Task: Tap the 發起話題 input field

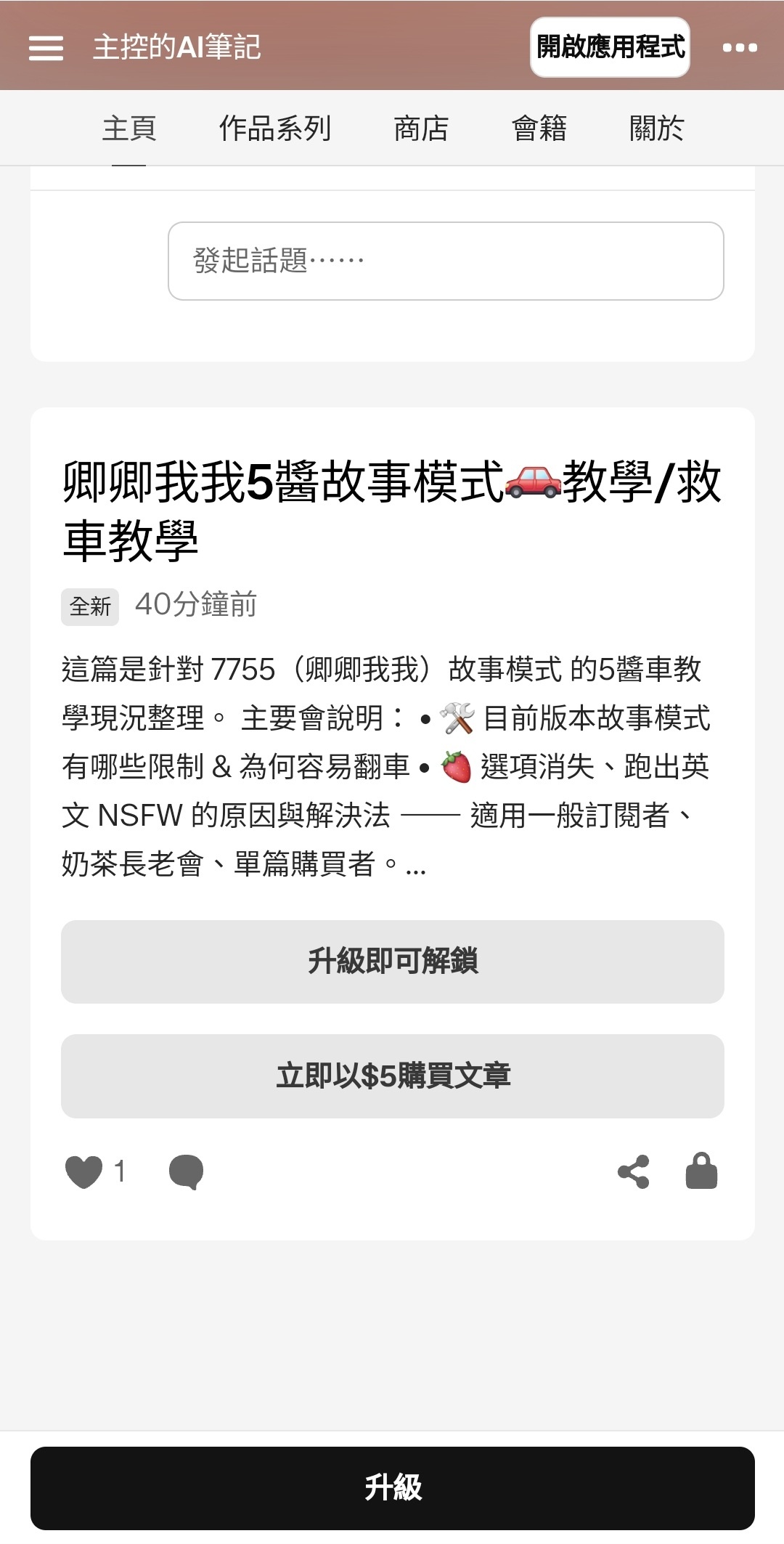Action: [x=446, y=261]
